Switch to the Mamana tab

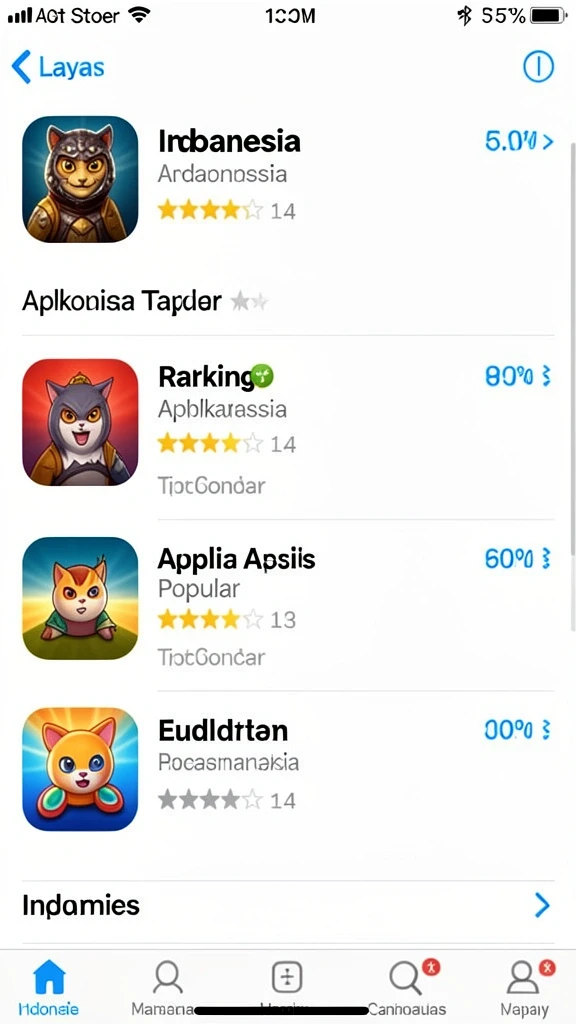click(x=167, y=985)
